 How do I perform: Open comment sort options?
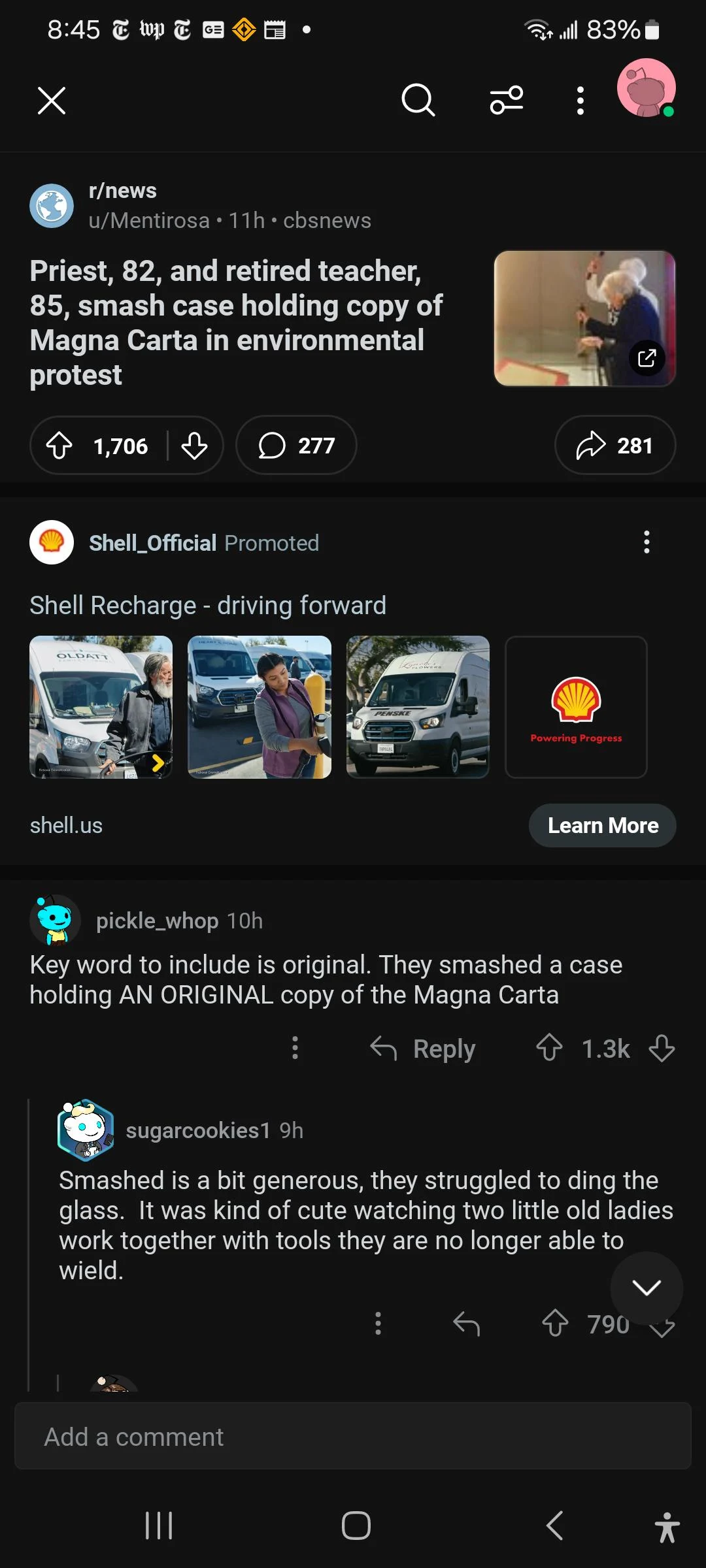(x=507, y=101)
